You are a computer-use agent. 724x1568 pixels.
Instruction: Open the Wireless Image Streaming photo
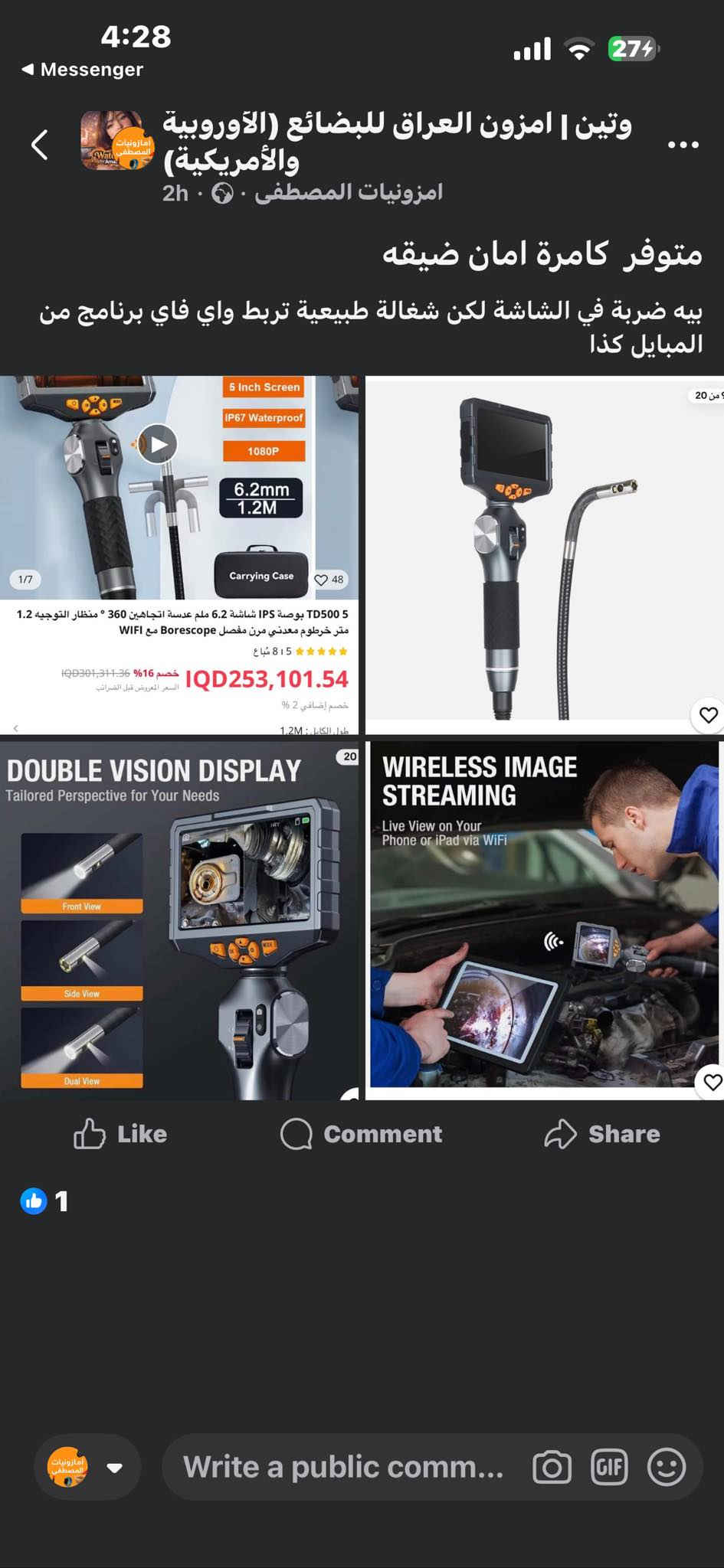(x=544, y=920)
